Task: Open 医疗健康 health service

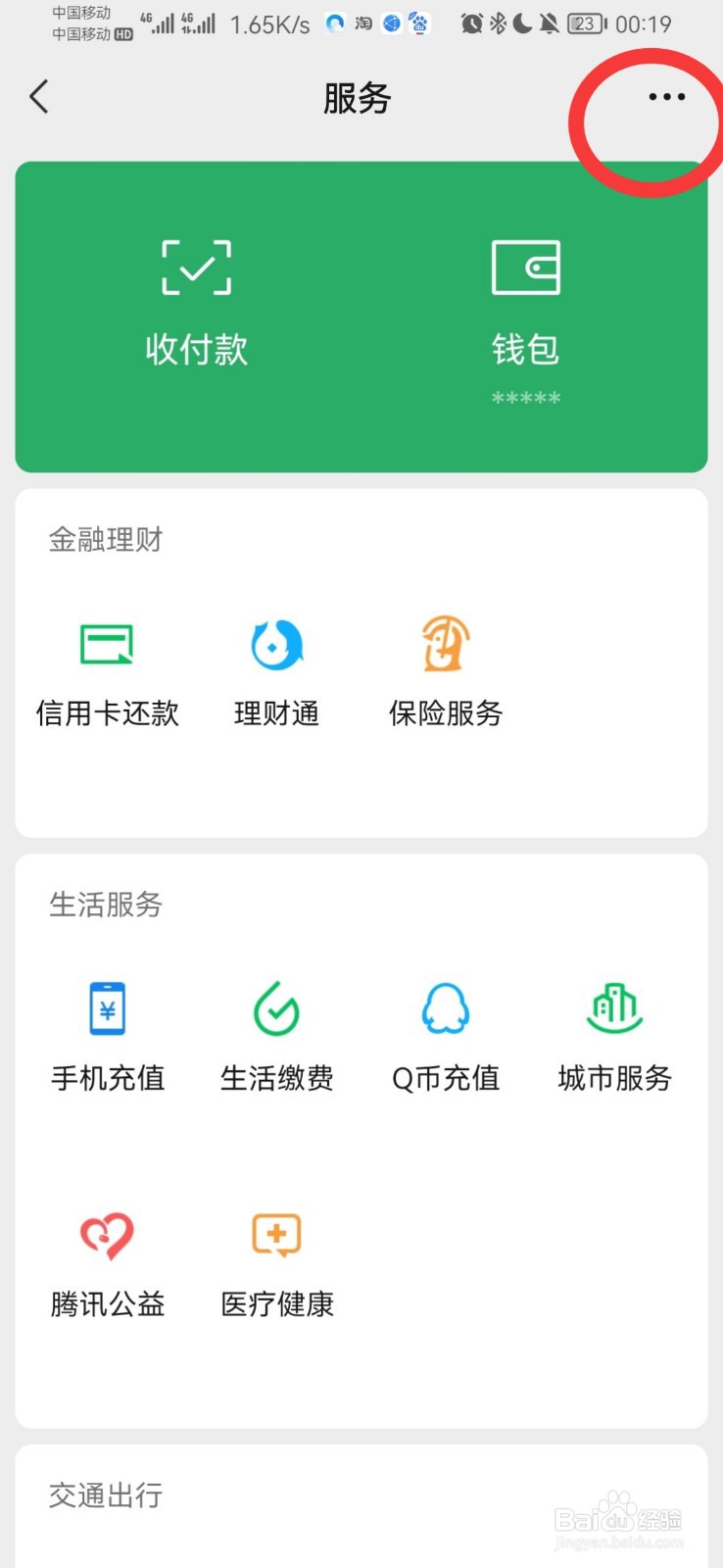Action: tap(276, 1265)
